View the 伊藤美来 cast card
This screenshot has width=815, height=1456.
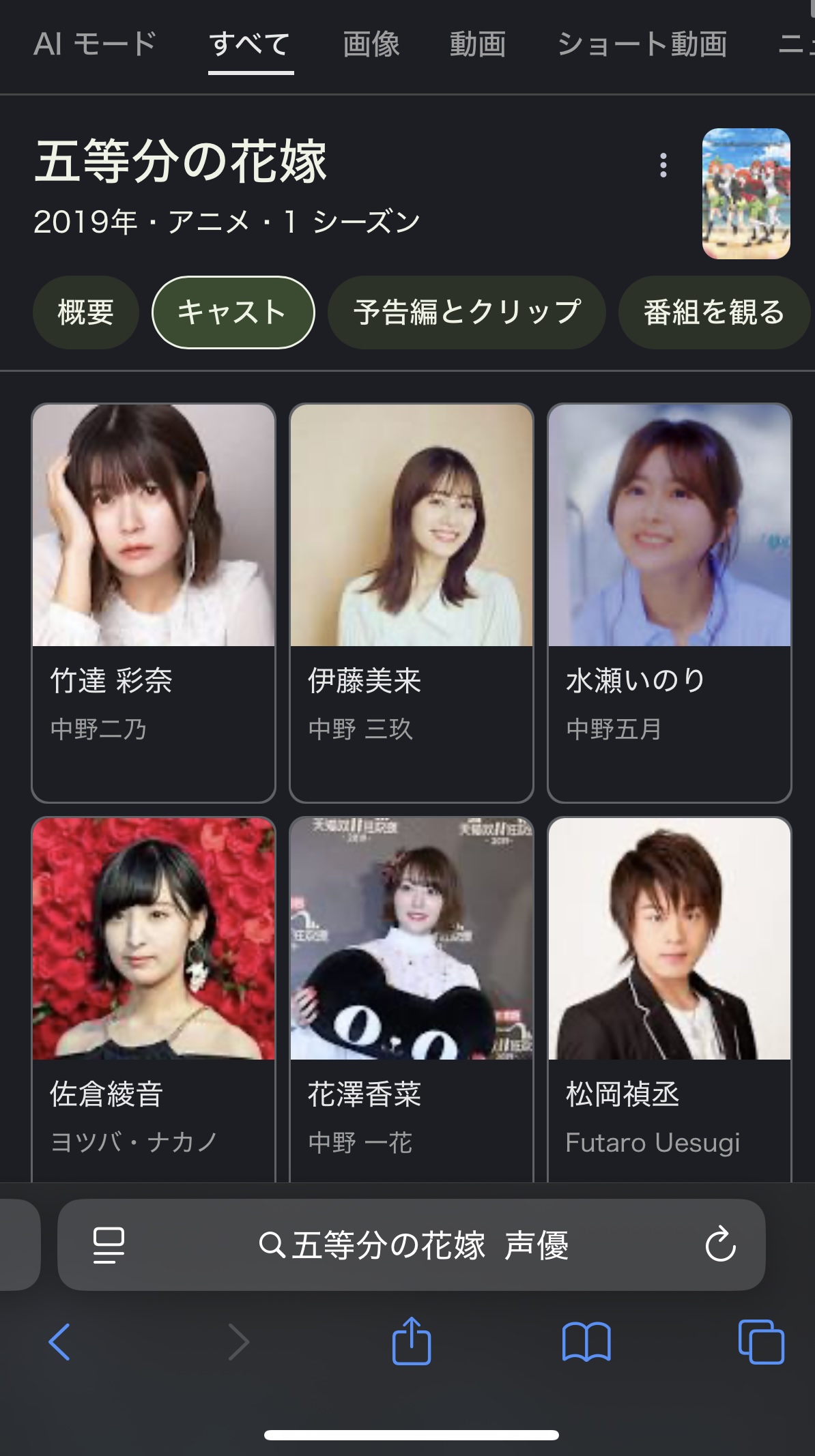pyautogui.click(x=411, y=602)
